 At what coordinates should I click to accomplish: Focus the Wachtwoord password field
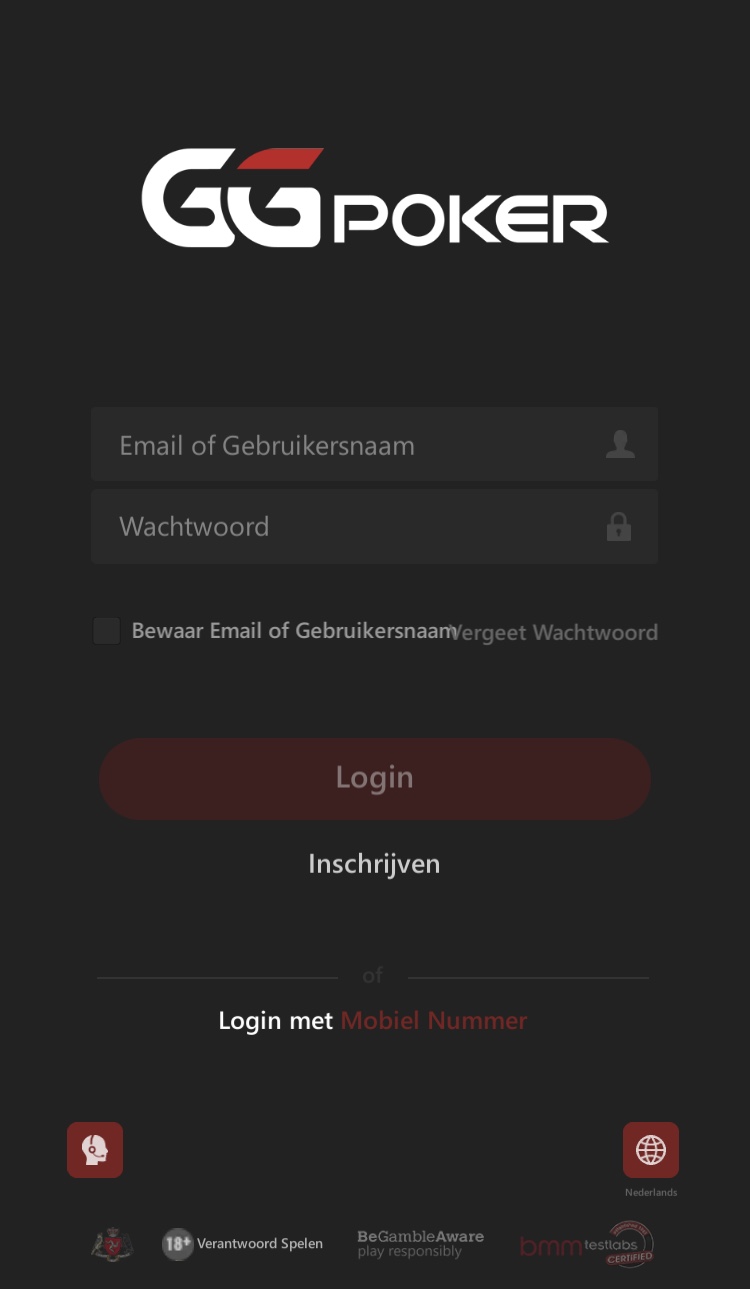[x=360, y=527]
